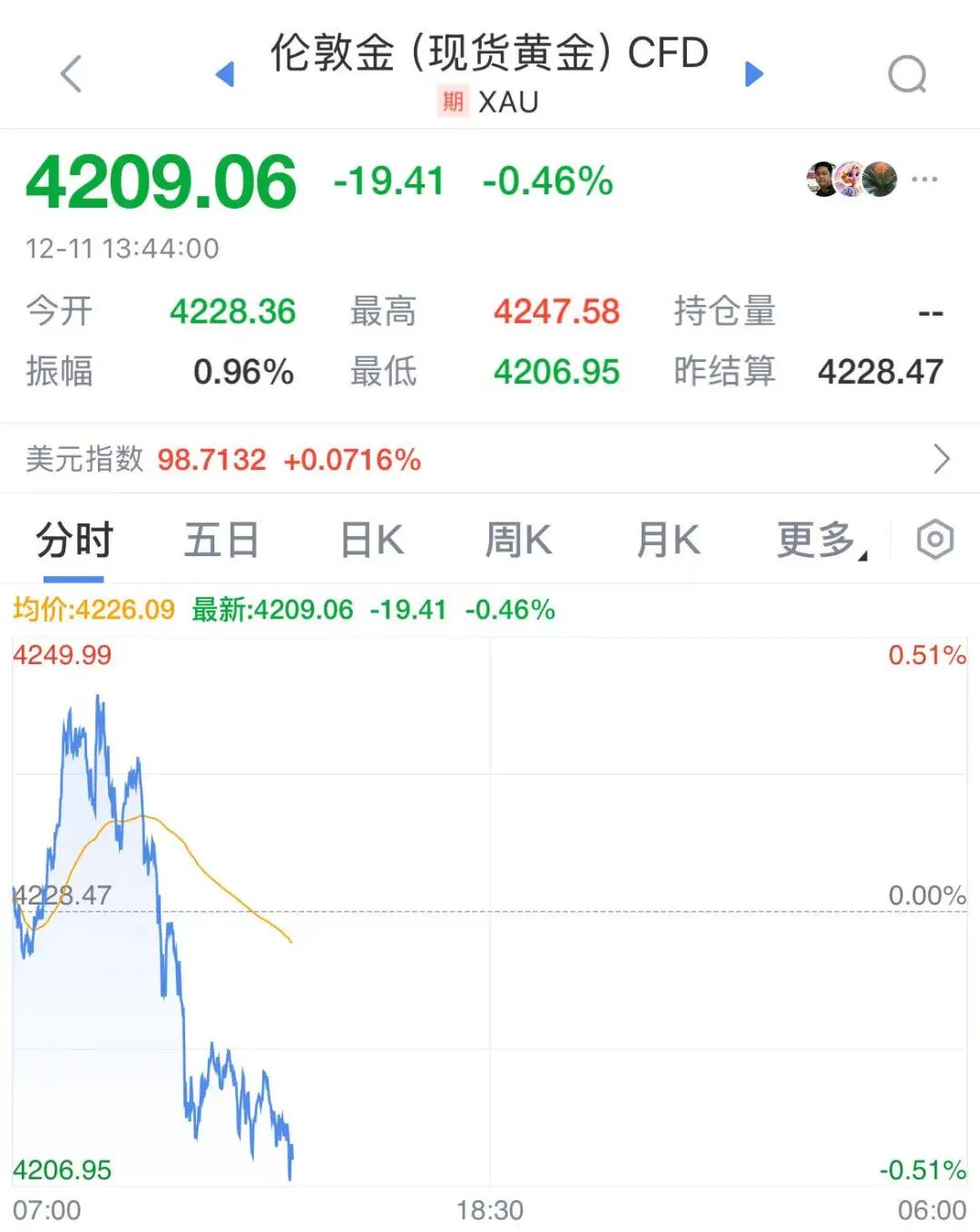This screenshot has width=980, height=1232.
Task: Open search with the magnifier icon
Action: click(906, 74)
